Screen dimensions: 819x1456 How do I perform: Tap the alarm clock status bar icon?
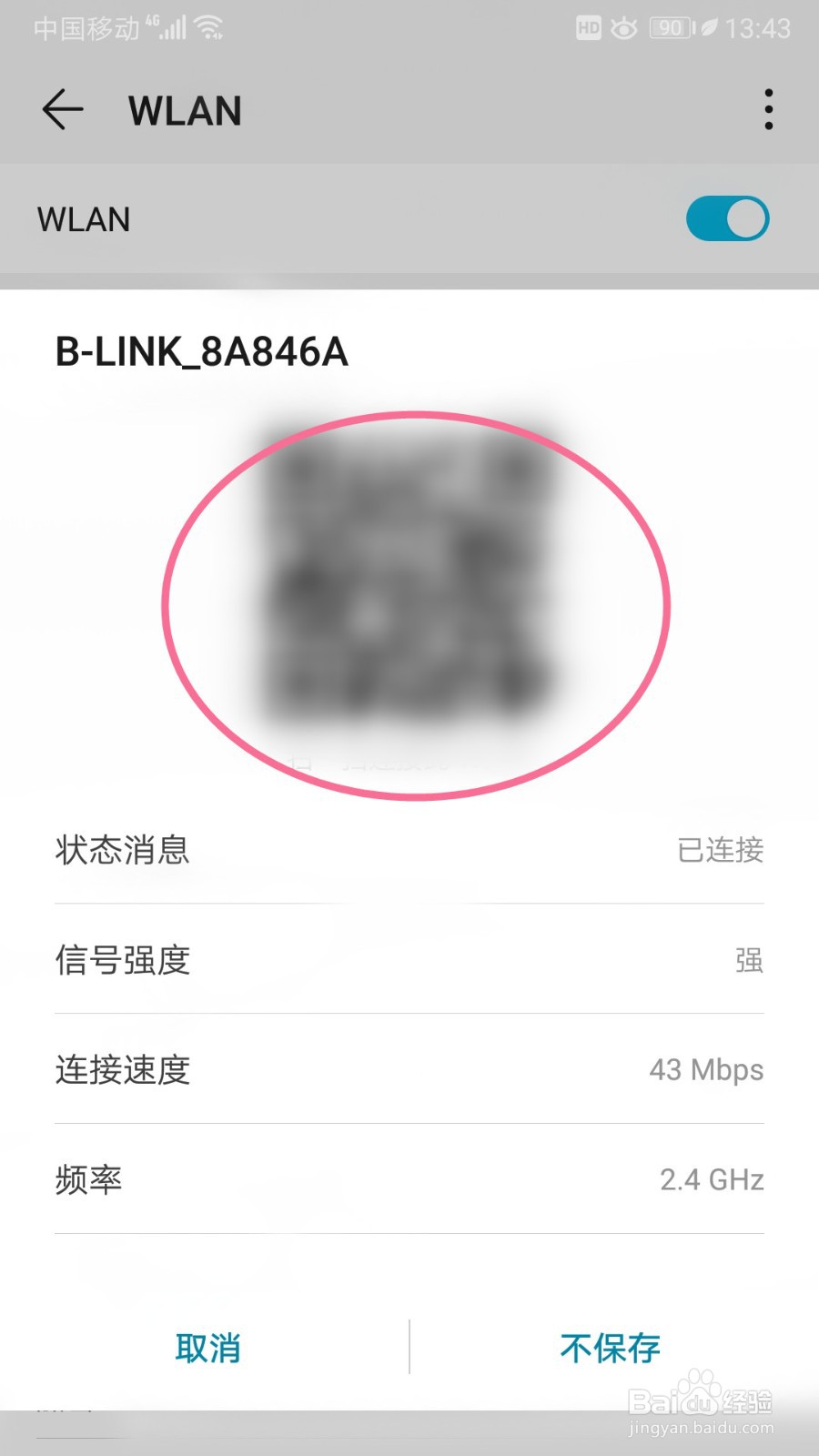point(623,28)
